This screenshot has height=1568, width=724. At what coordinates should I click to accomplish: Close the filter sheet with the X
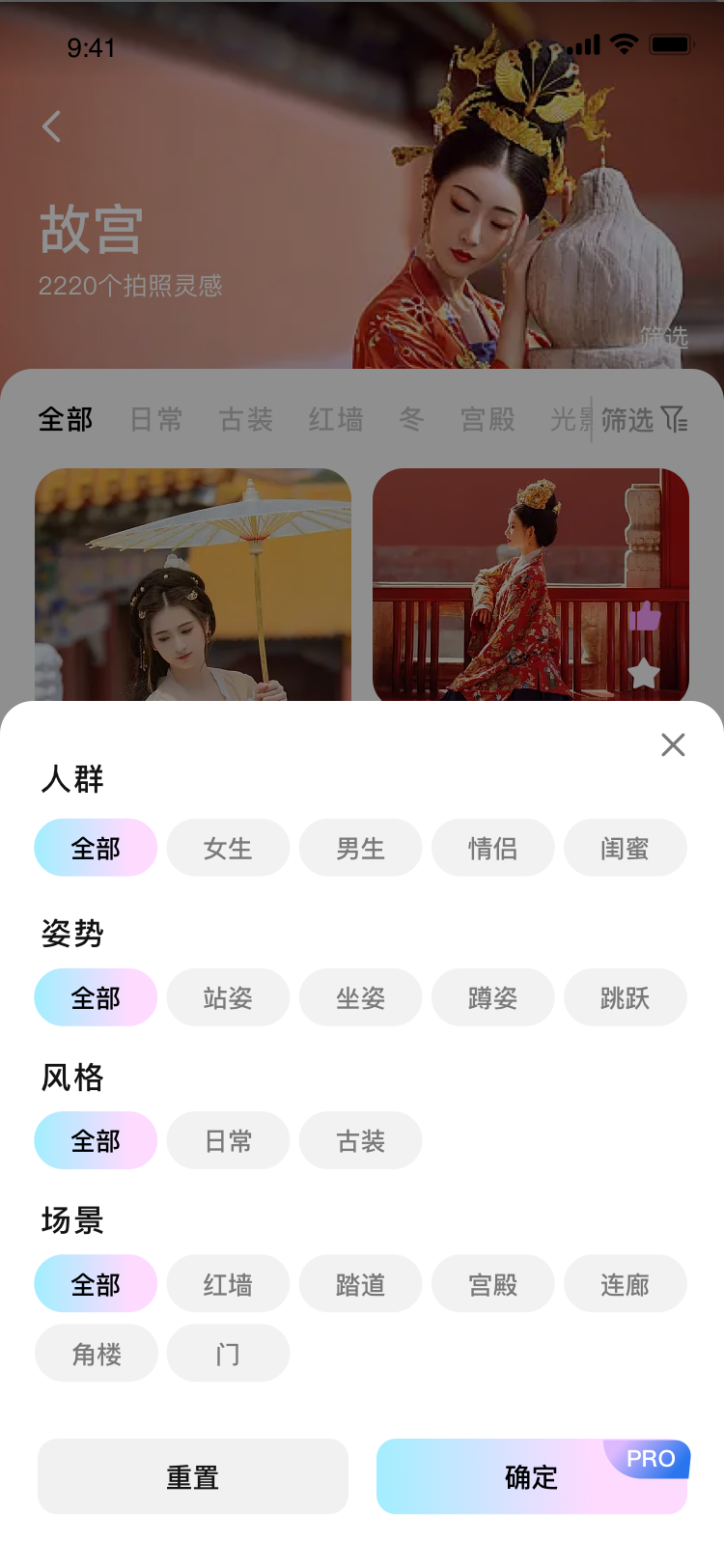click(x=673, y=744)
